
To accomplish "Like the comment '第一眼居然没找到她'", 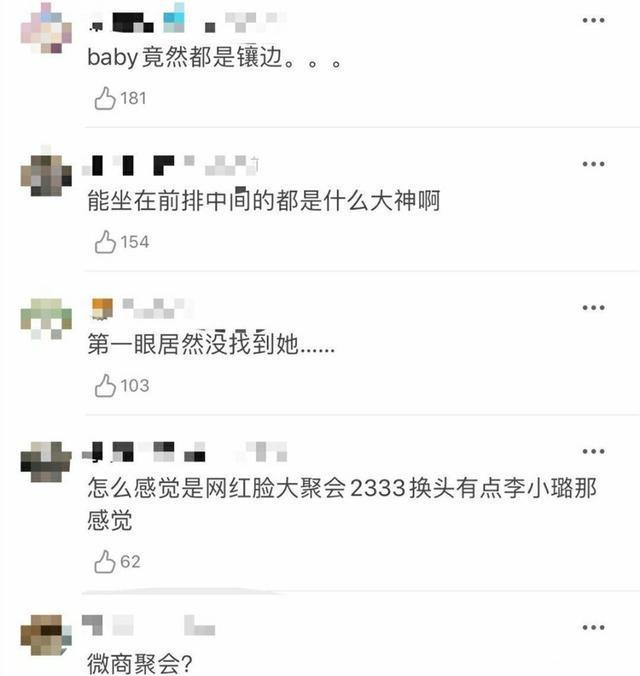I will [x=105, y=386].
